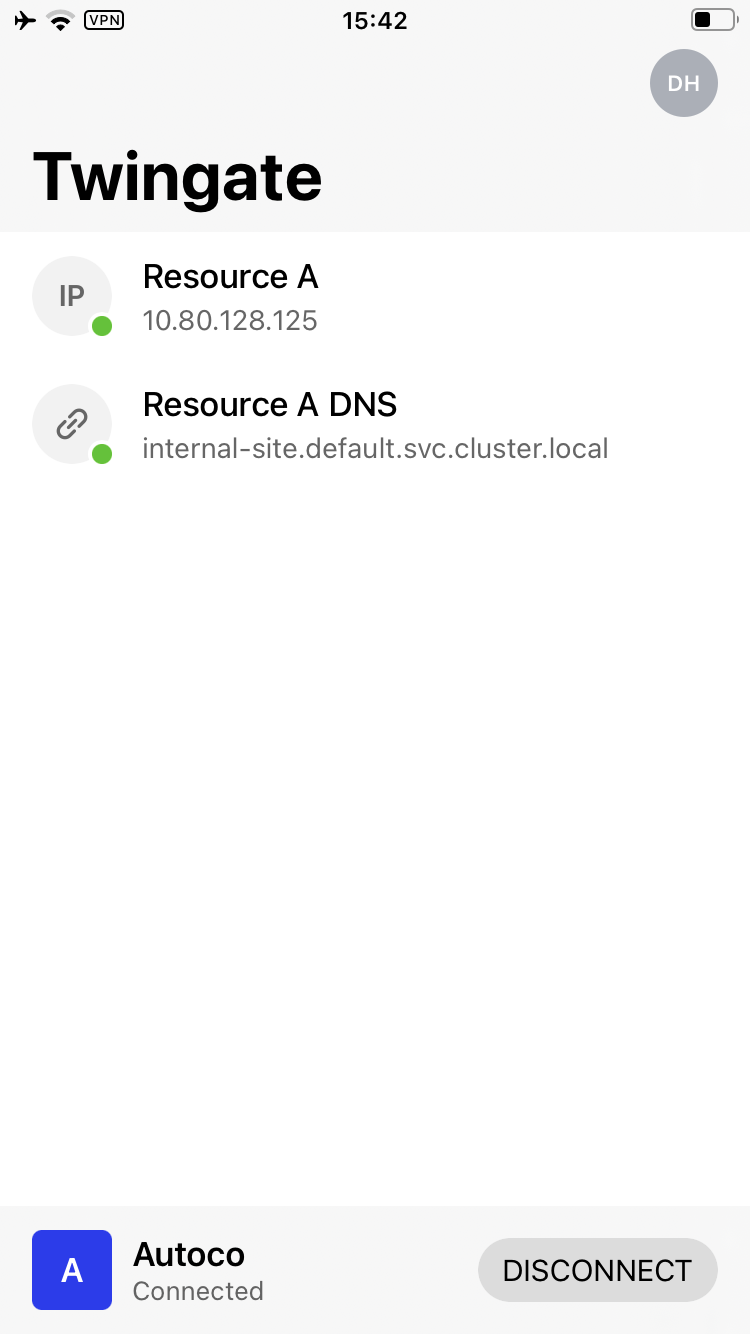The width and height of the screenshot is (750, 1334).
Task: Tap the Disconnect button
Action: click(x=597, y=1270)
